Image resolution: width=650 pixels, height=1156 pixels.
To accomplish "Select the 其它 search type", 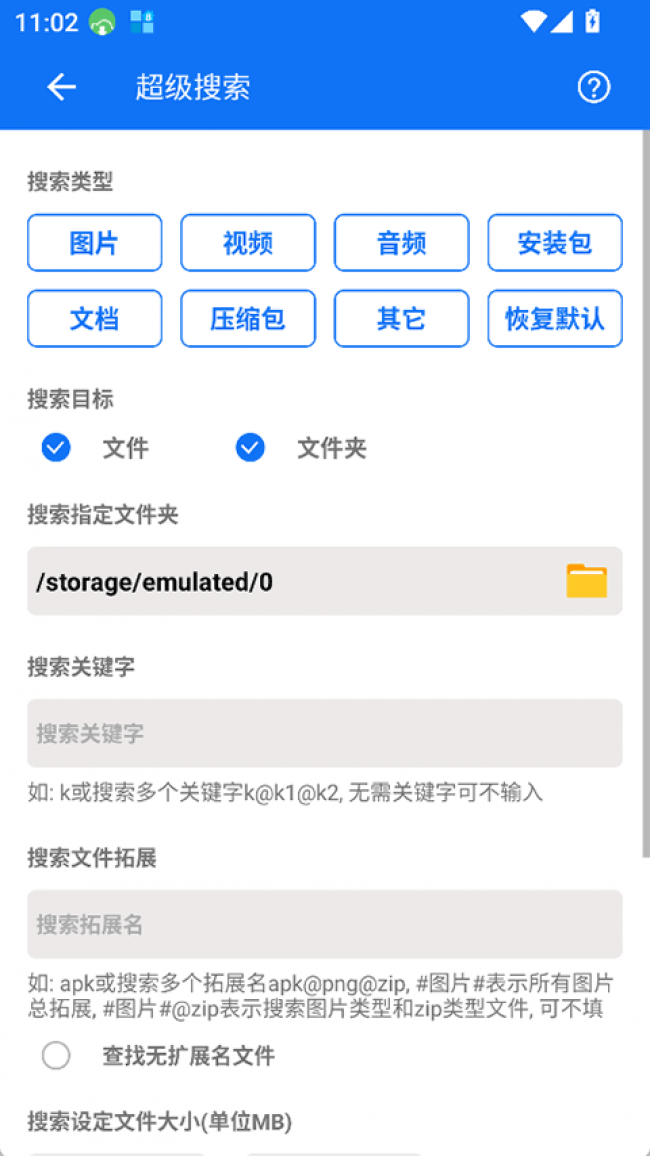I will (x=401, y=319).
